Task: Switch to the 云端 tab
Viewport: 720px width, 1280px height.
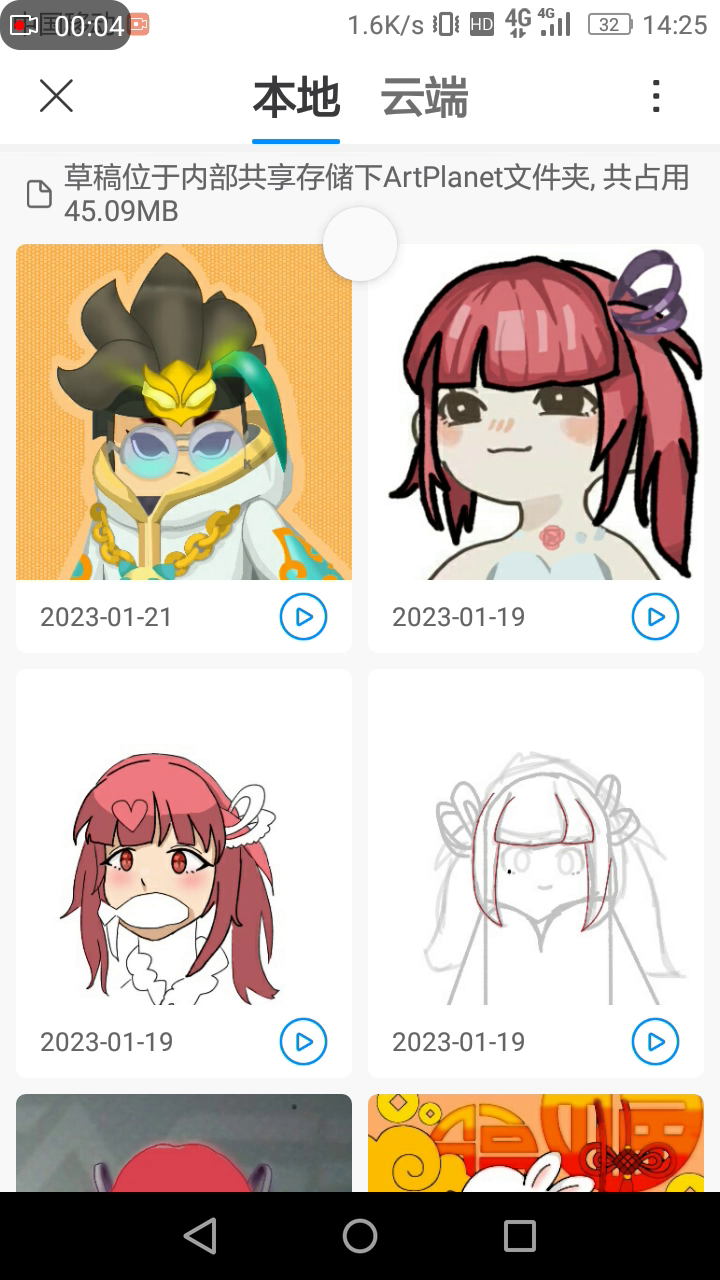Action: pyautogui.click(x=424, y=97)
